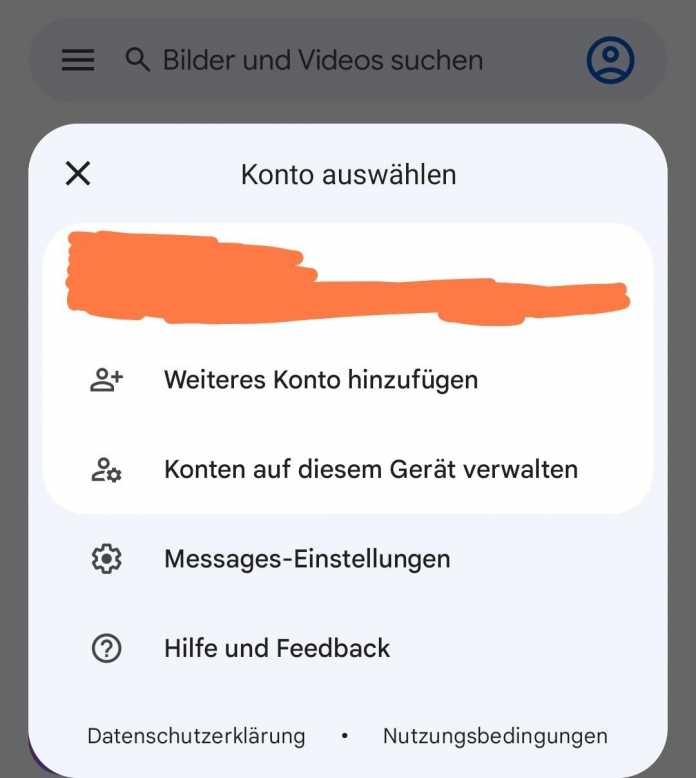Close the Konto auswählen dialog
Screen dimensions: 696x778
(78, 174)
